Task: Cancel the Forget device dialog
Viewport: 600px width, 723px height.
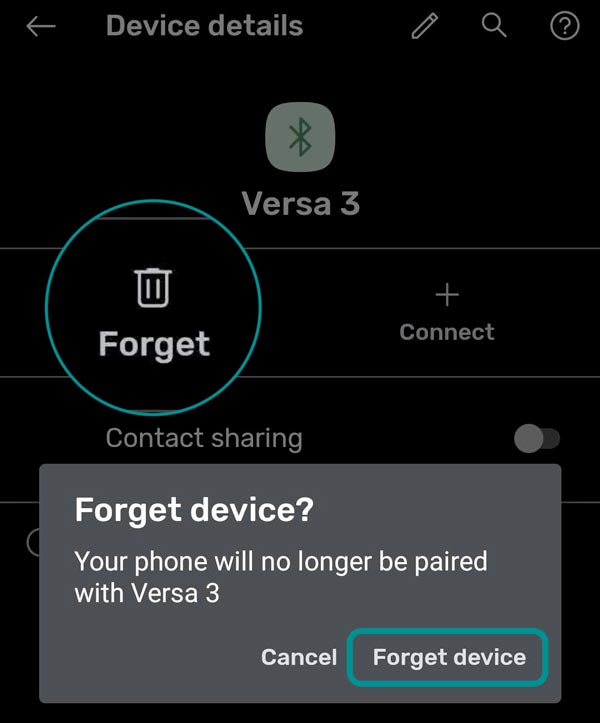Action: [299, 657]
